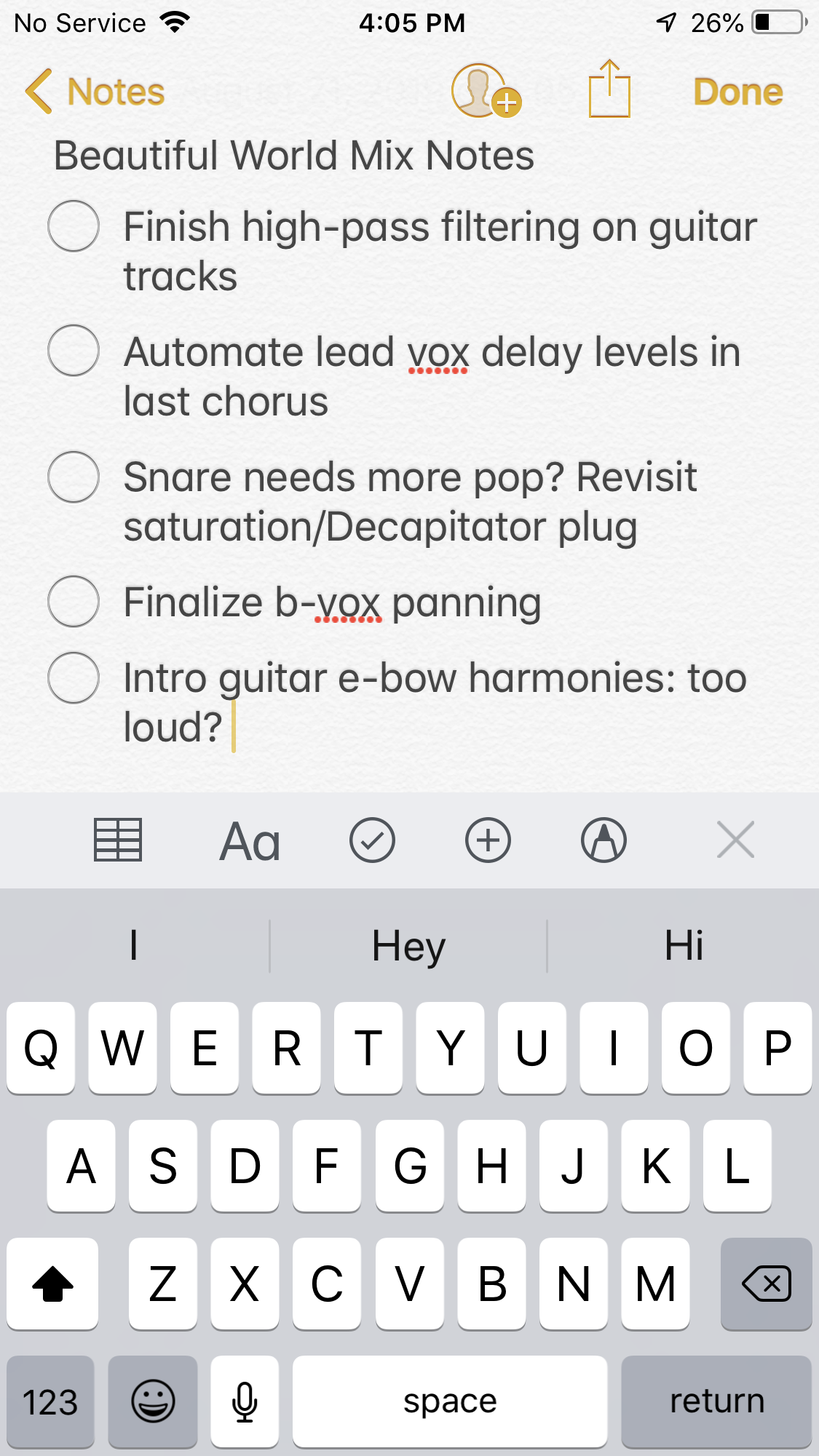Check off high-pass filtering on guitar tracks
This screenshot has width=819, height=1456.
tap(74, 226)
